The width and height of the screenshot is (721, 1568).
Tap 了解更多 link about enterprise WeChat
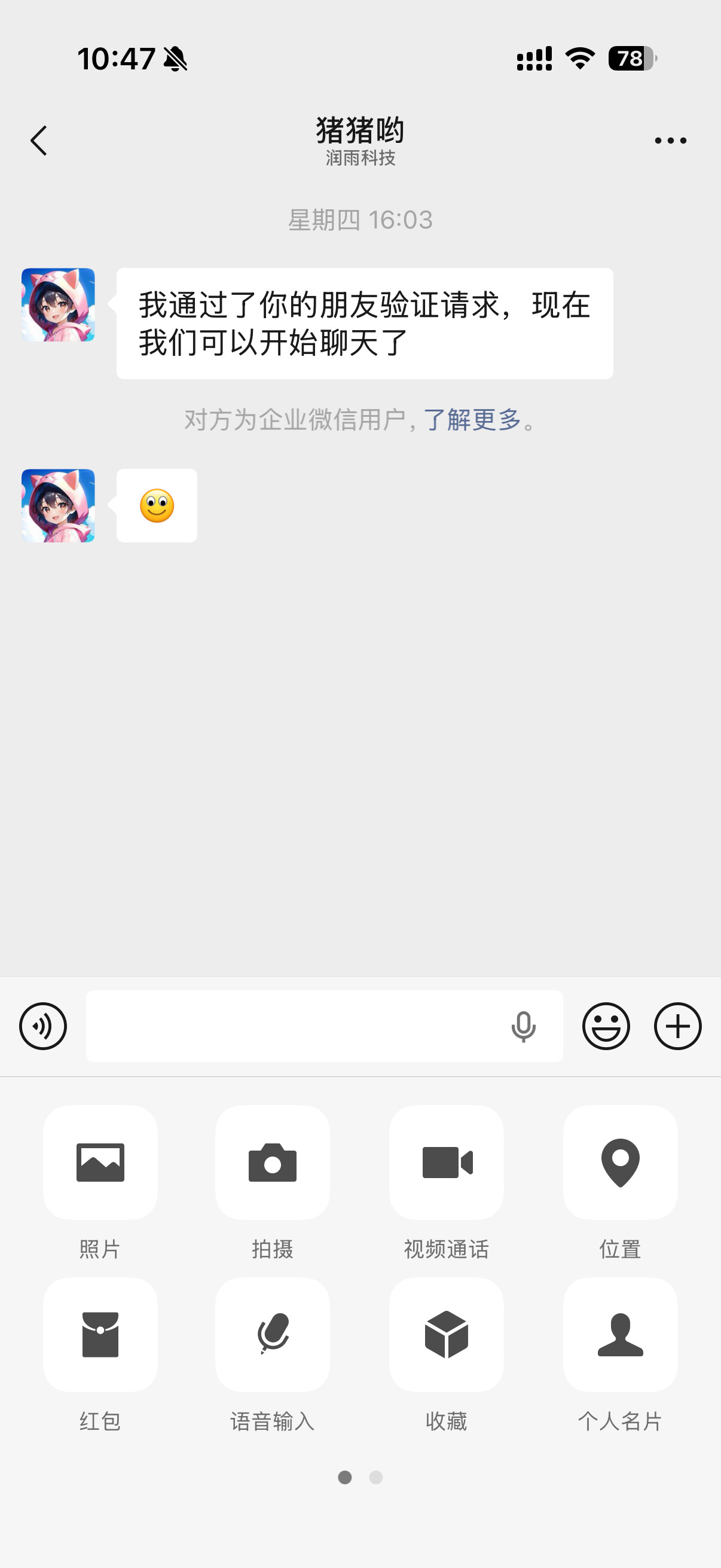[472, 419]
